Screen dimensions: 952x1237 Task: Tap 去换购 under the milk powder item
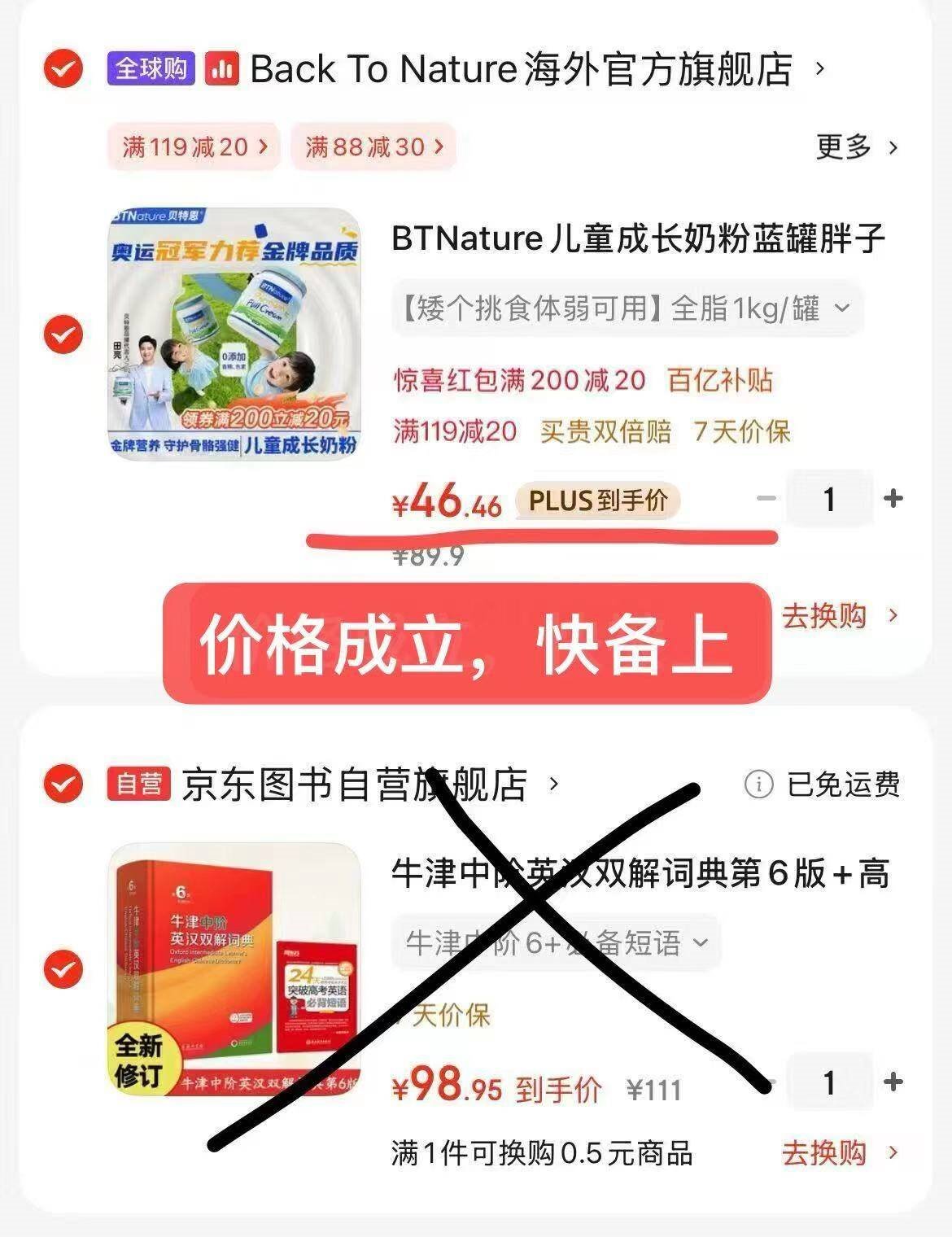pyautogui.click(x=839, y=616)
